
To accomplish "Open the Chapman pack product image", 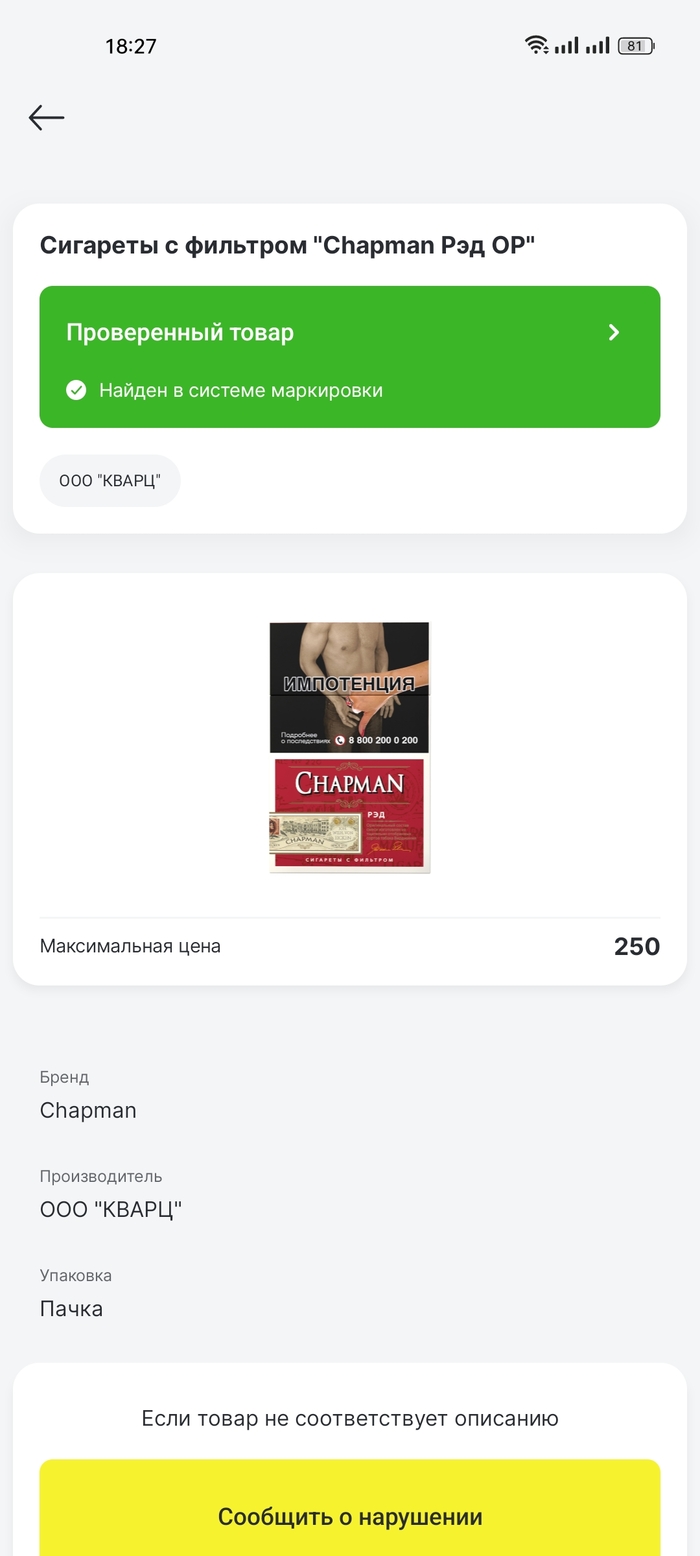I will click(x=349, y=747).
